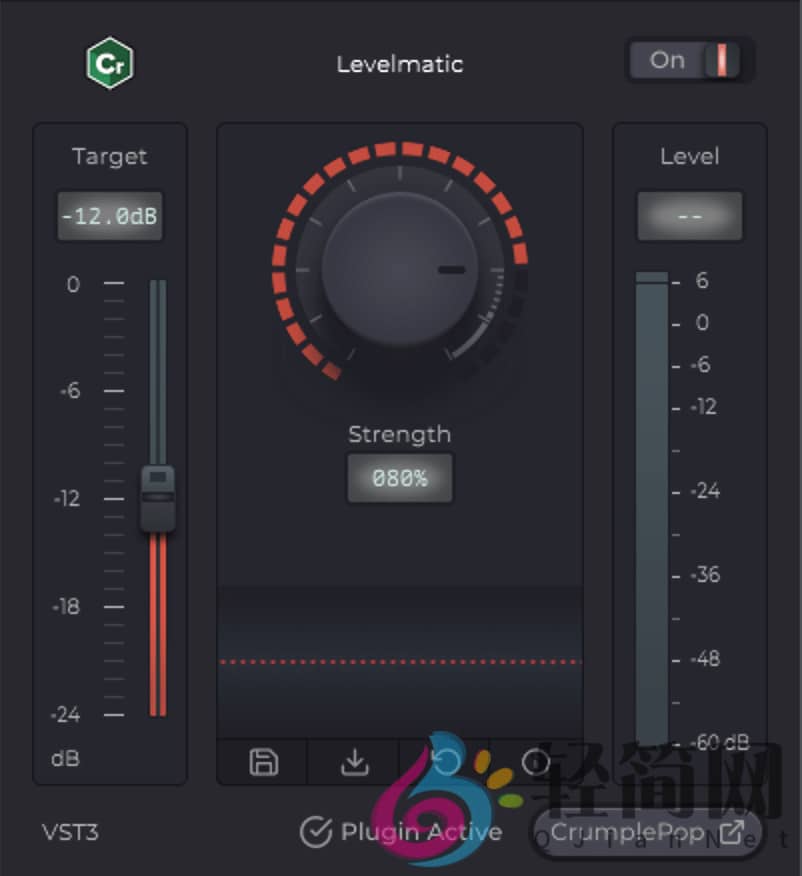The image size is (802, 876).
Task: Reset settings with the circular arrow icon
Action: pyautogui.click(x=445, y=763)
